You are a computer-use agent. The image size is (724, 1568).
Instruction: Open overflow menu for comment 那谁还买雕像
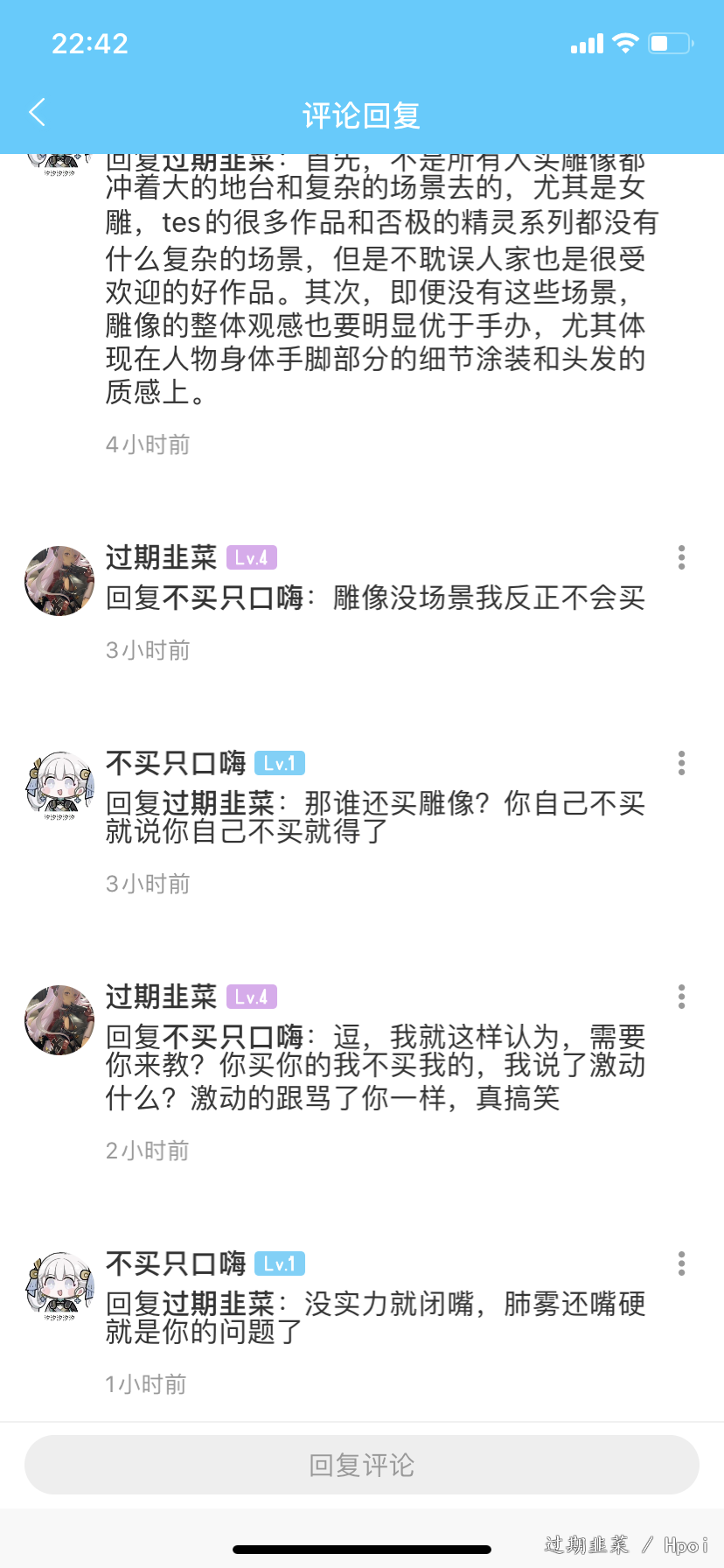(x=681, y=763)
